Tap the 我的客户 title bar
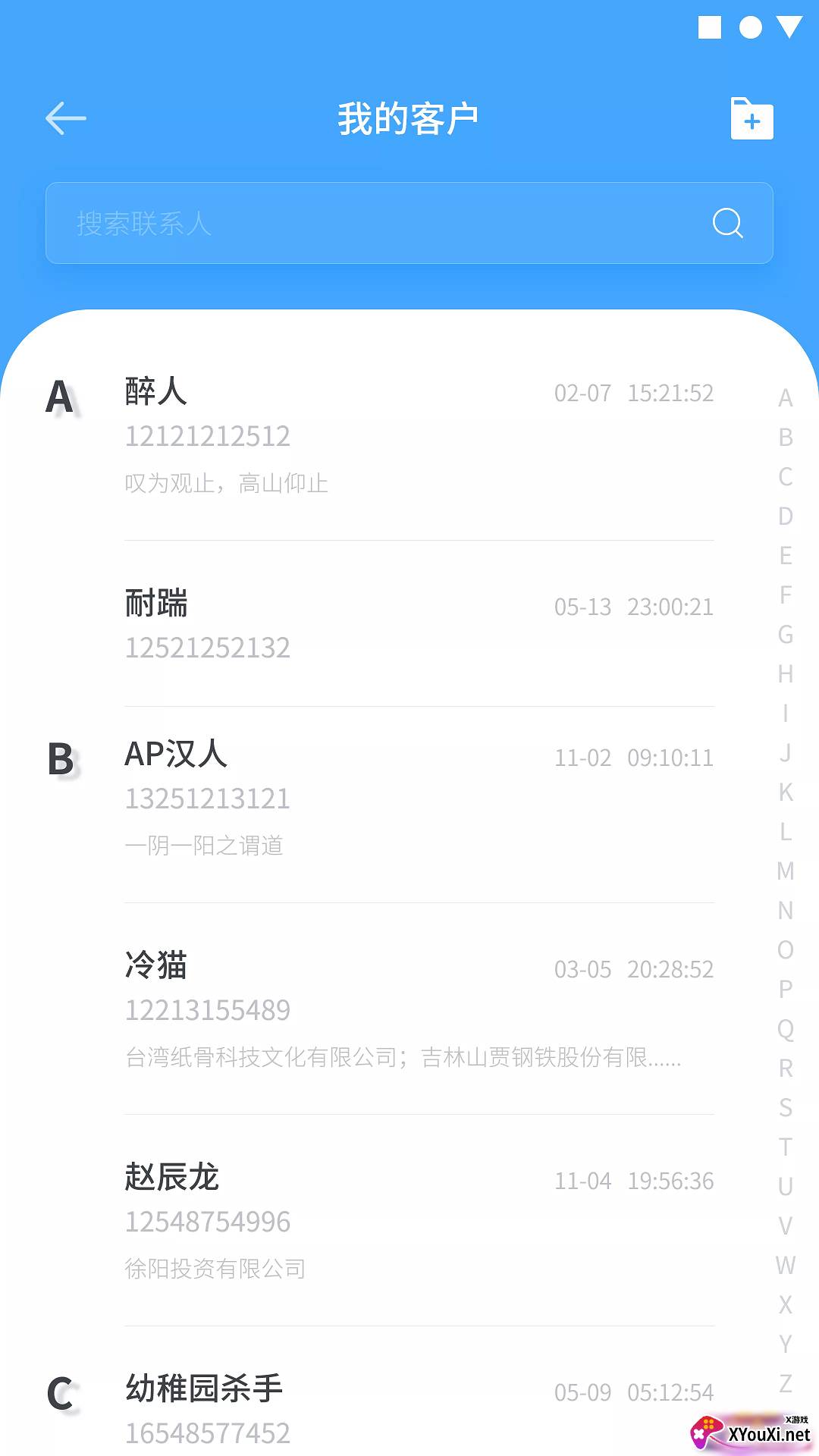Viewport: 819px width, 1456px height. click(x=409, y=118)
